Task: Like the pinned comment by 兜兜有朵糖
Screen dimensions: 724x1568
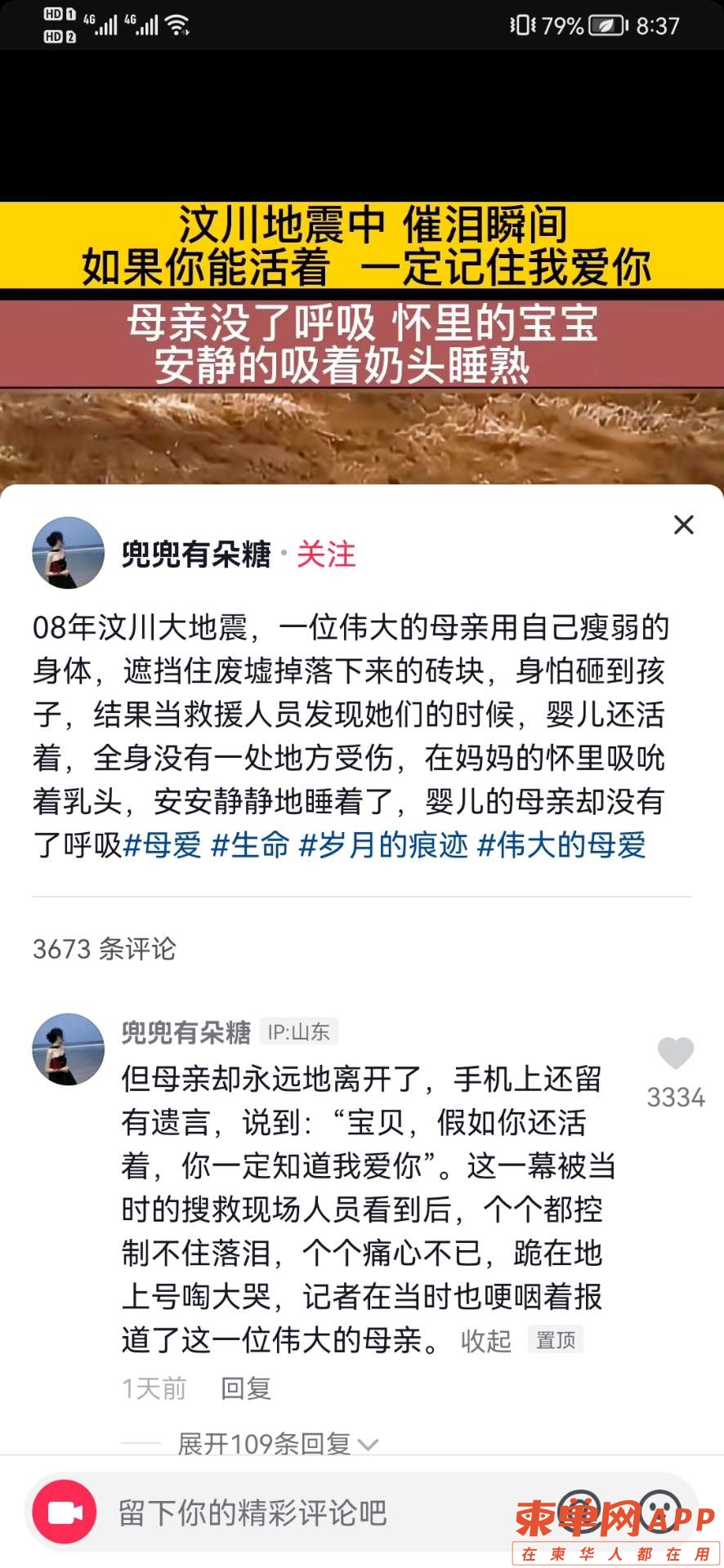Action: tap(675, 1053)
